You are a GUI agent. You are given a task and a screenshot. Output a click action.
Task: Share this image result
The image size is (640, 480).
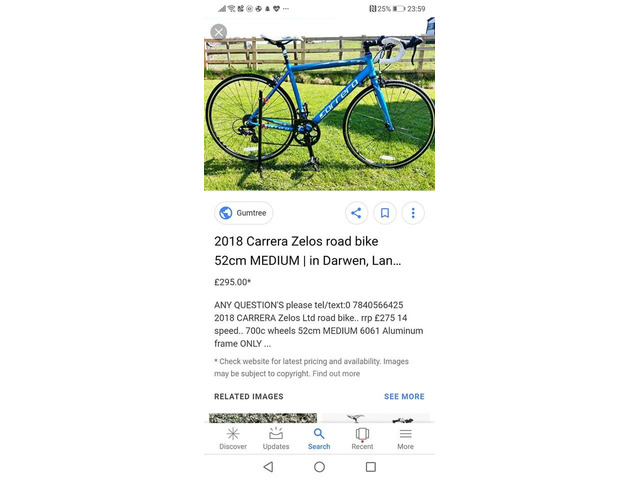tap(356, 213)
